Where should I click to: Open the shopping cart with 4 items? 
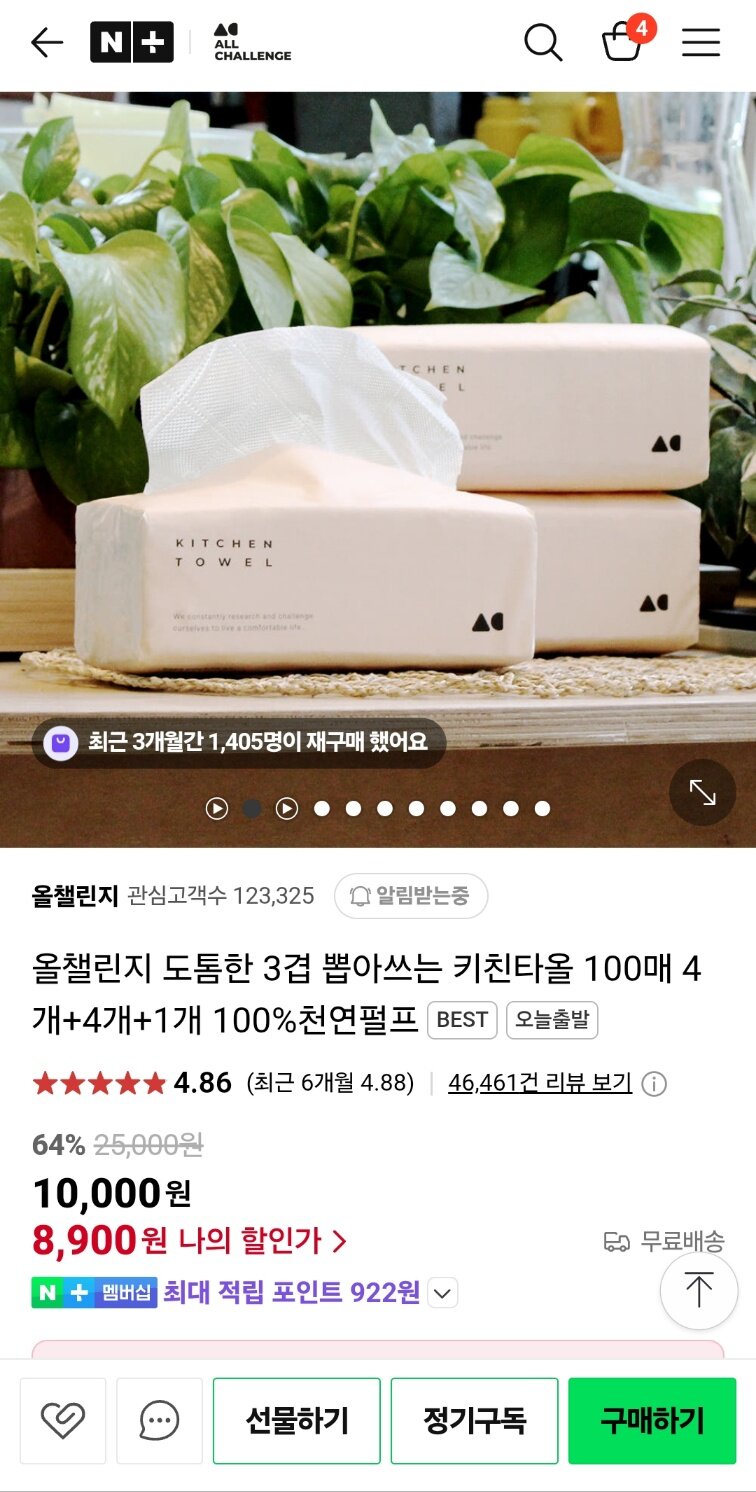623,42
